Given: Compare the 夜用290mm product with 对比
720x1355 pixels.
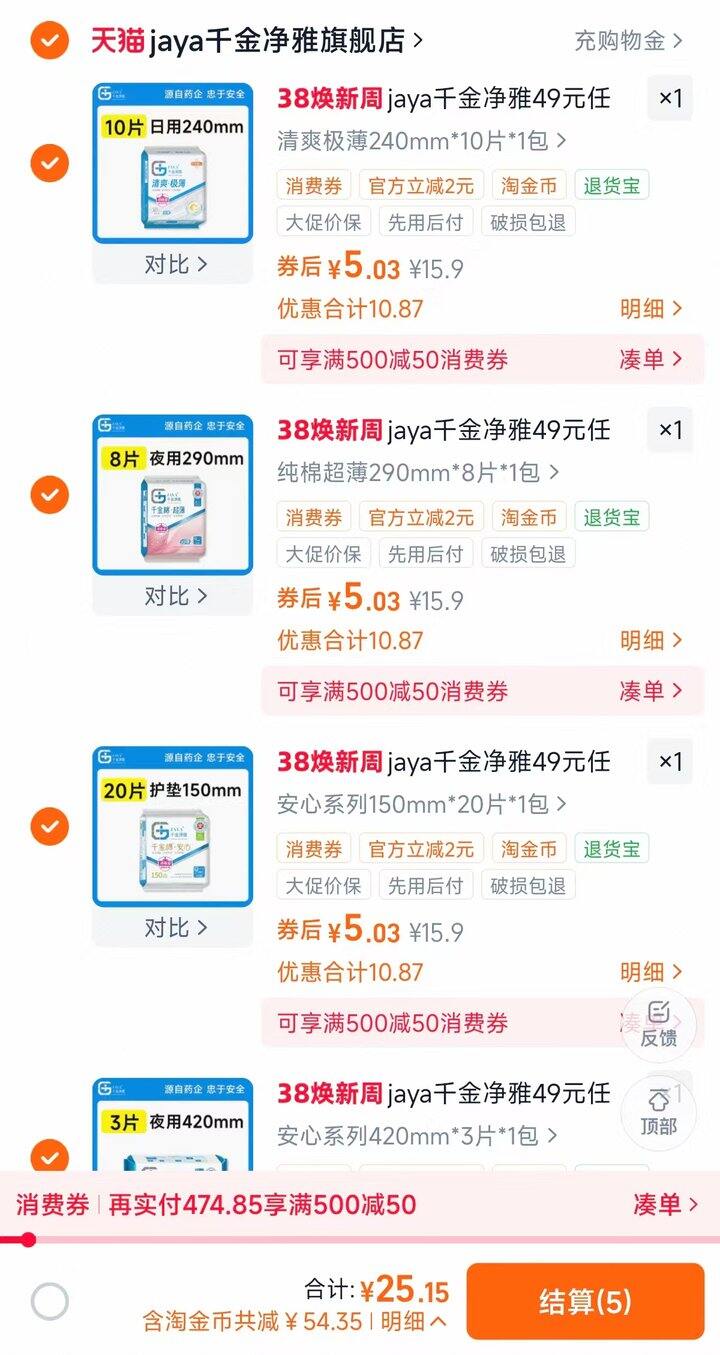Looking at the screenshot, I should 174,597.
